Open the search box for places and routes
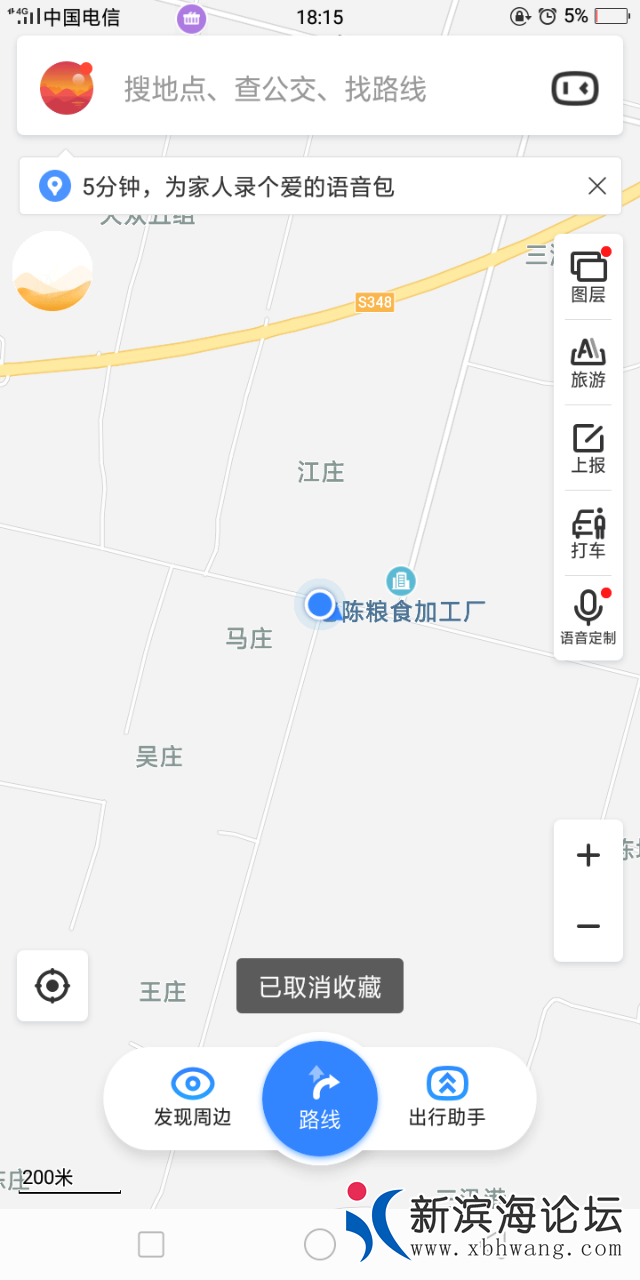This screenshot has width=640, height=1280. [300, 90]
